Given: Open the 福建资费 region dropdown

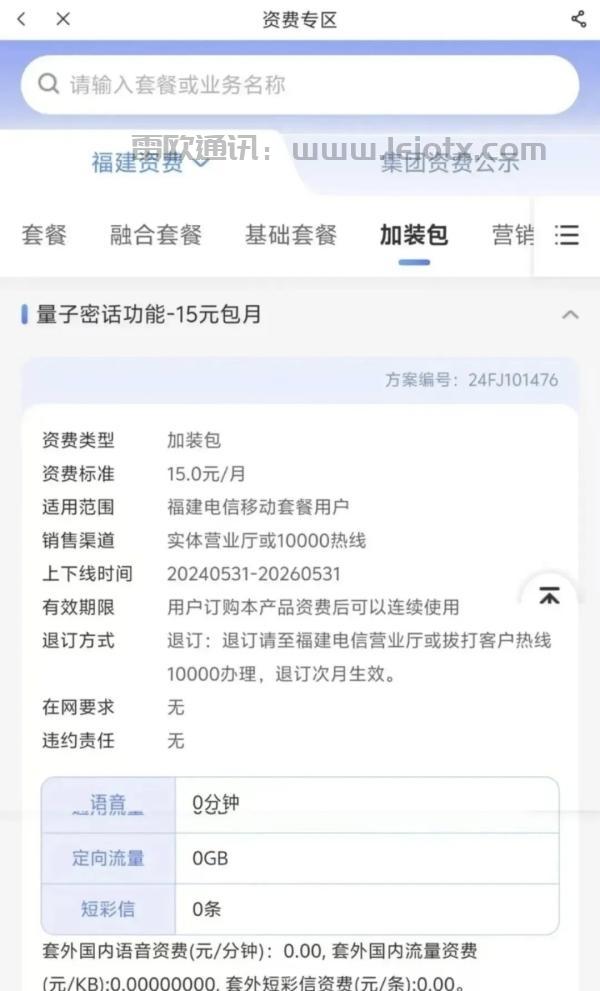Looking at the screenshot, I should (x=150, y=162).
